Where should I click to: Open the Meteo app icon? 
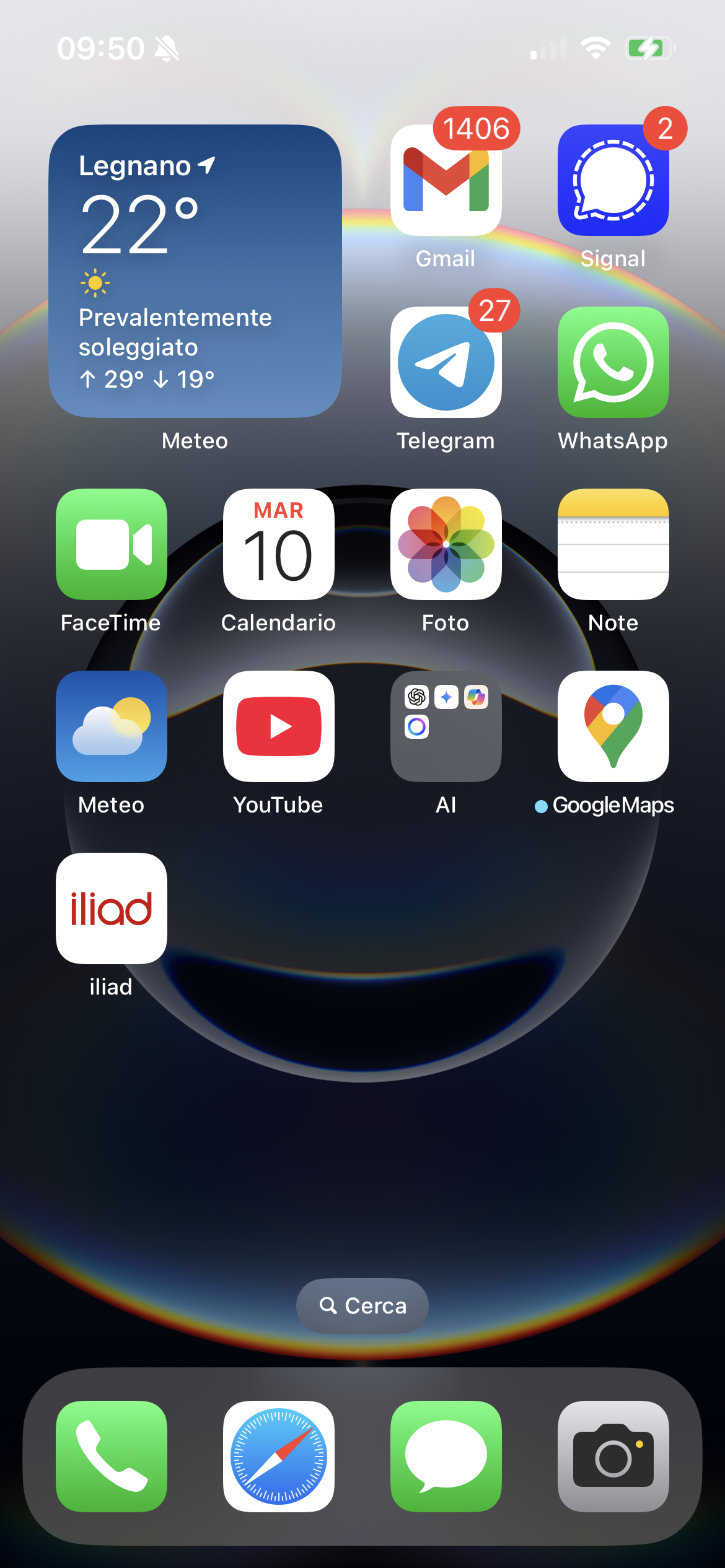pos(112,726)
